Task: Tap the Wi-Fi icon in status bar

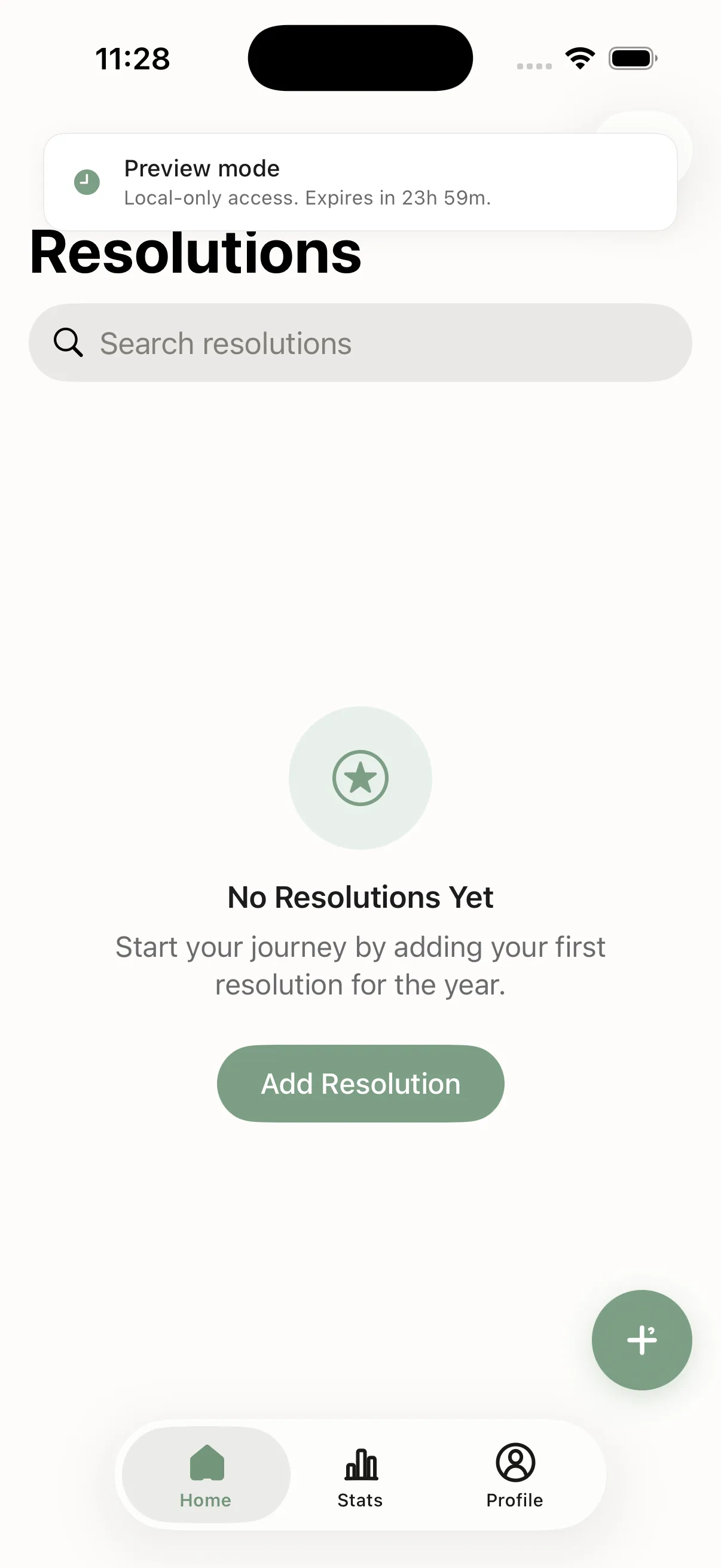Action: point(579,57)
